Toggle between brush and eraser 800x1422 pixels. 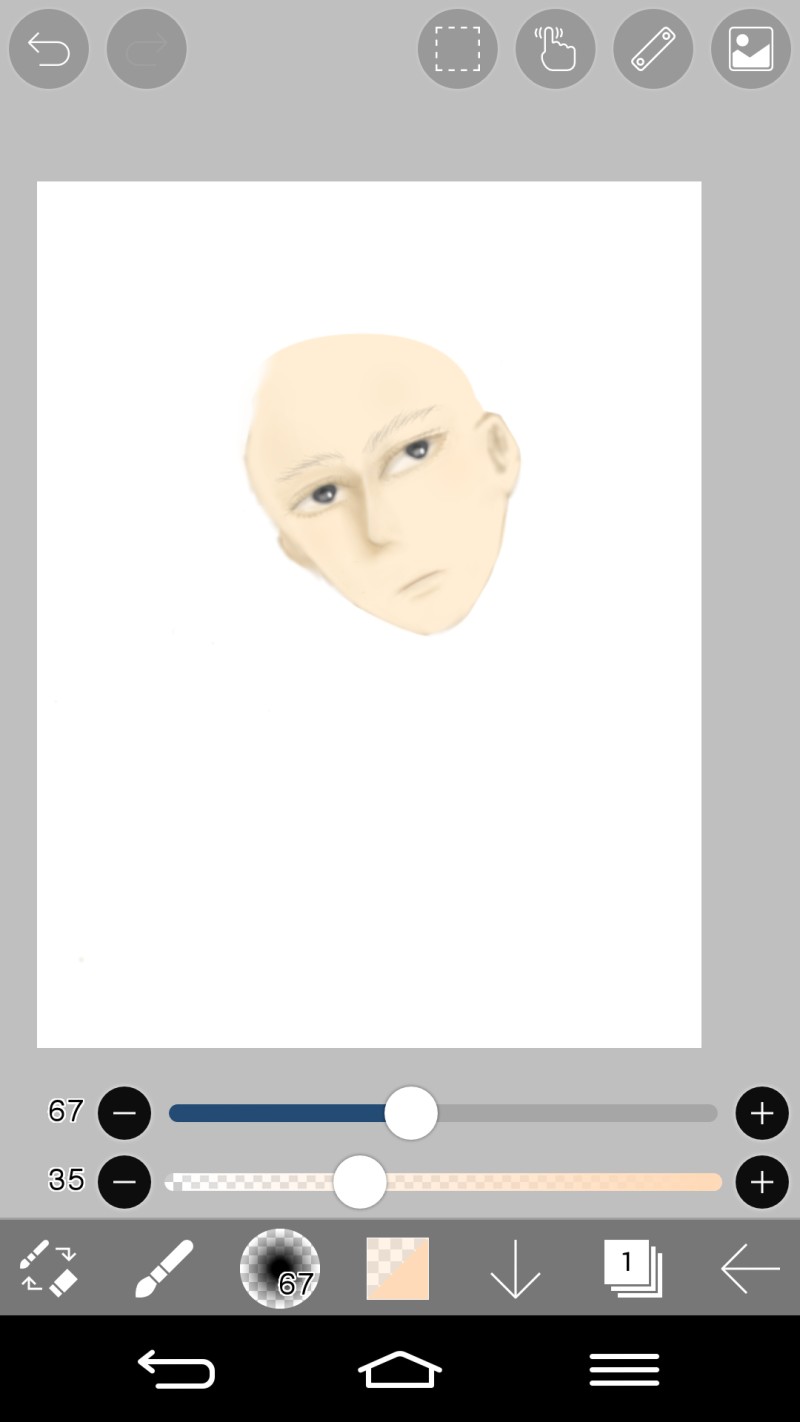coord(48,1268)
